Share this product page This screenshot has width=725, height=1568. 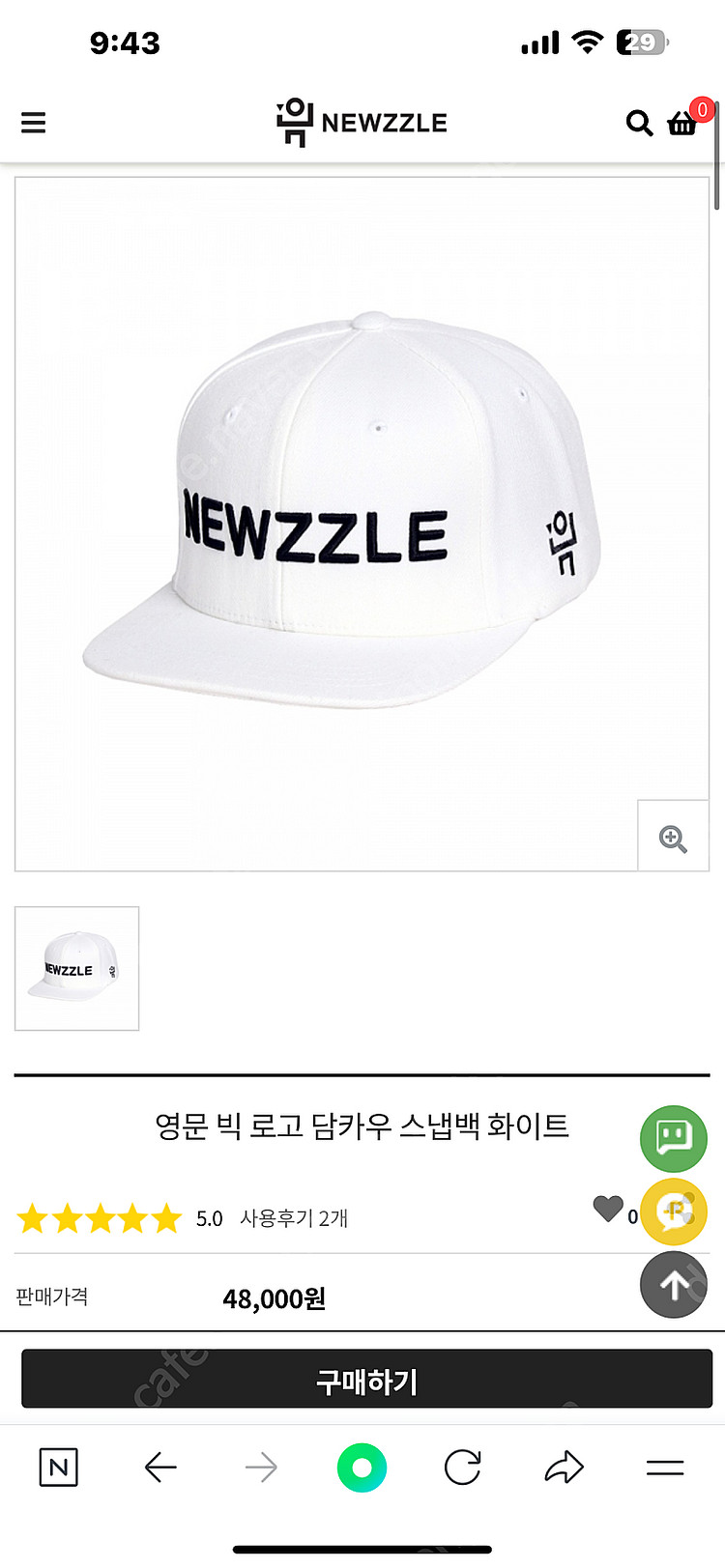point(564,1468)
